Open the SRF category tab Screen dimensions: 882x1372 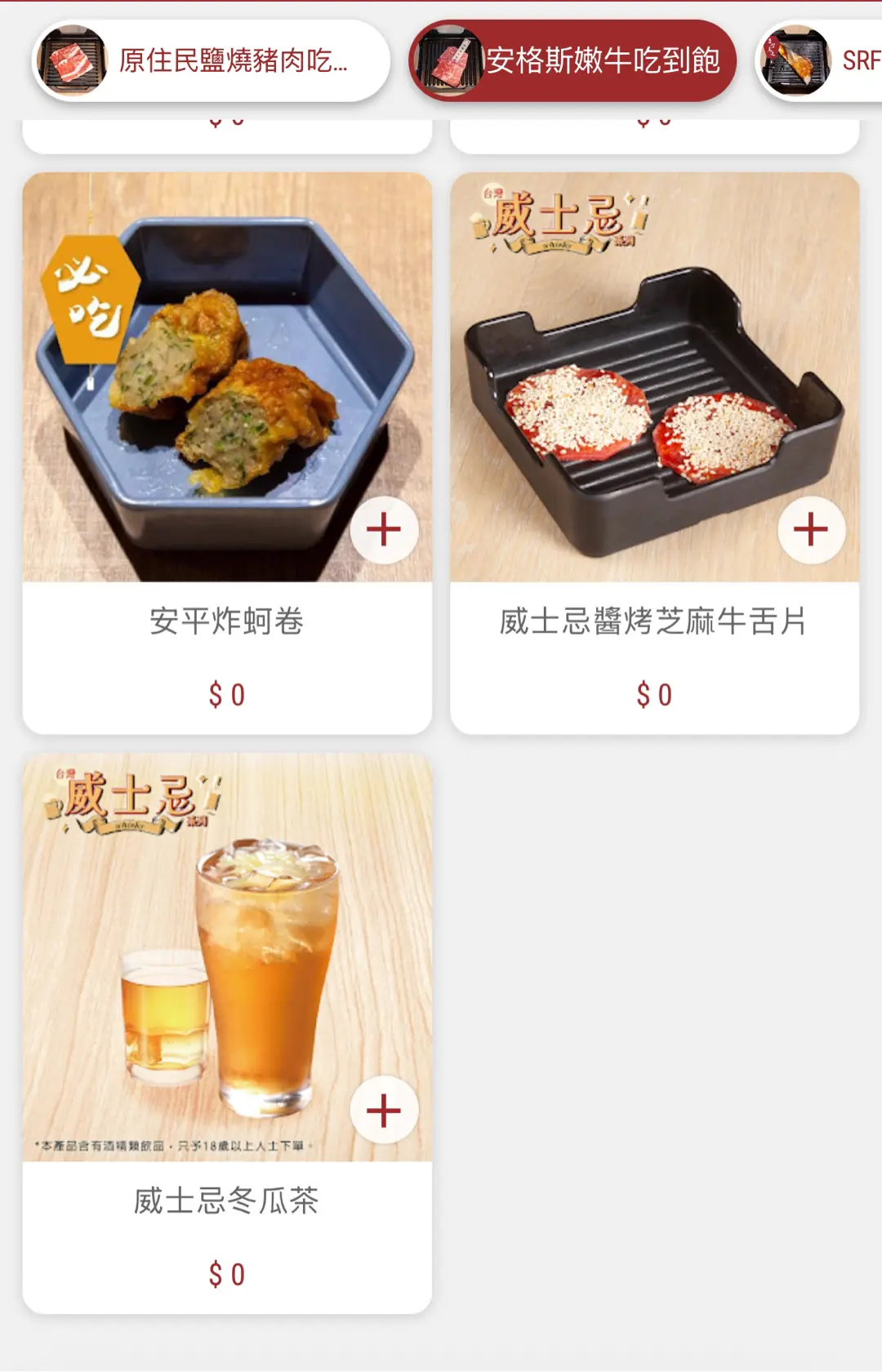pos(821,61)
